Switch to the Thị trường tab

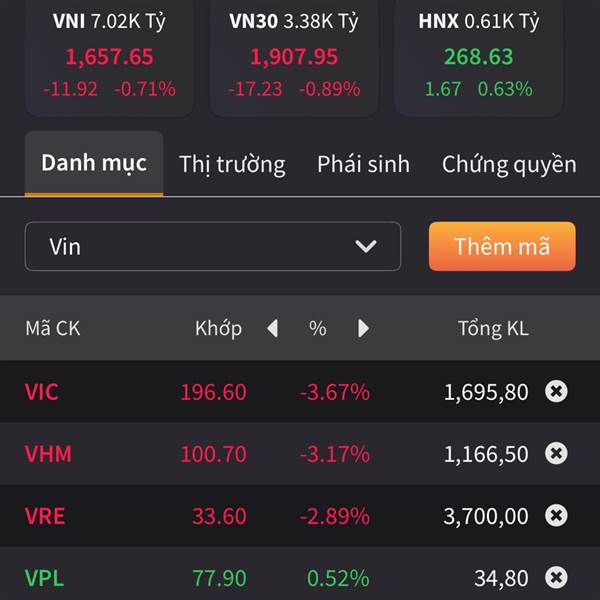232,165
